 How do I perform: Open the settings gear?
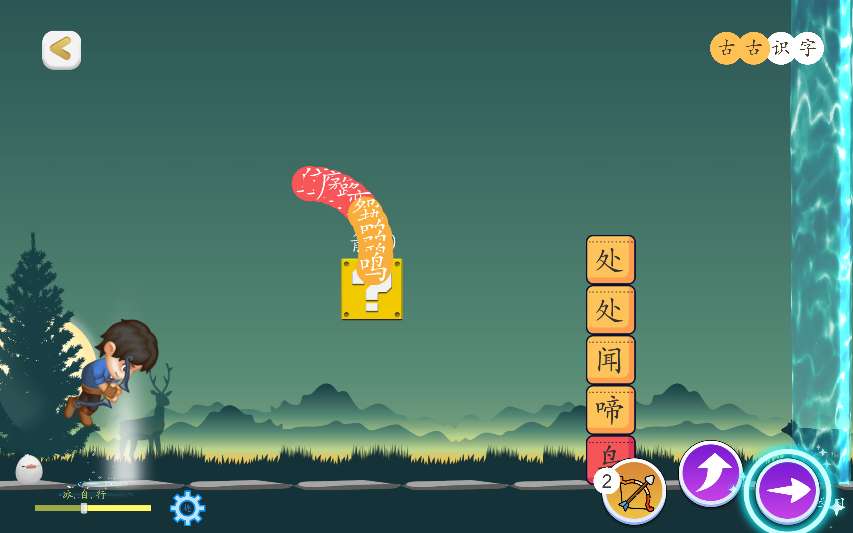coord(187,508)
